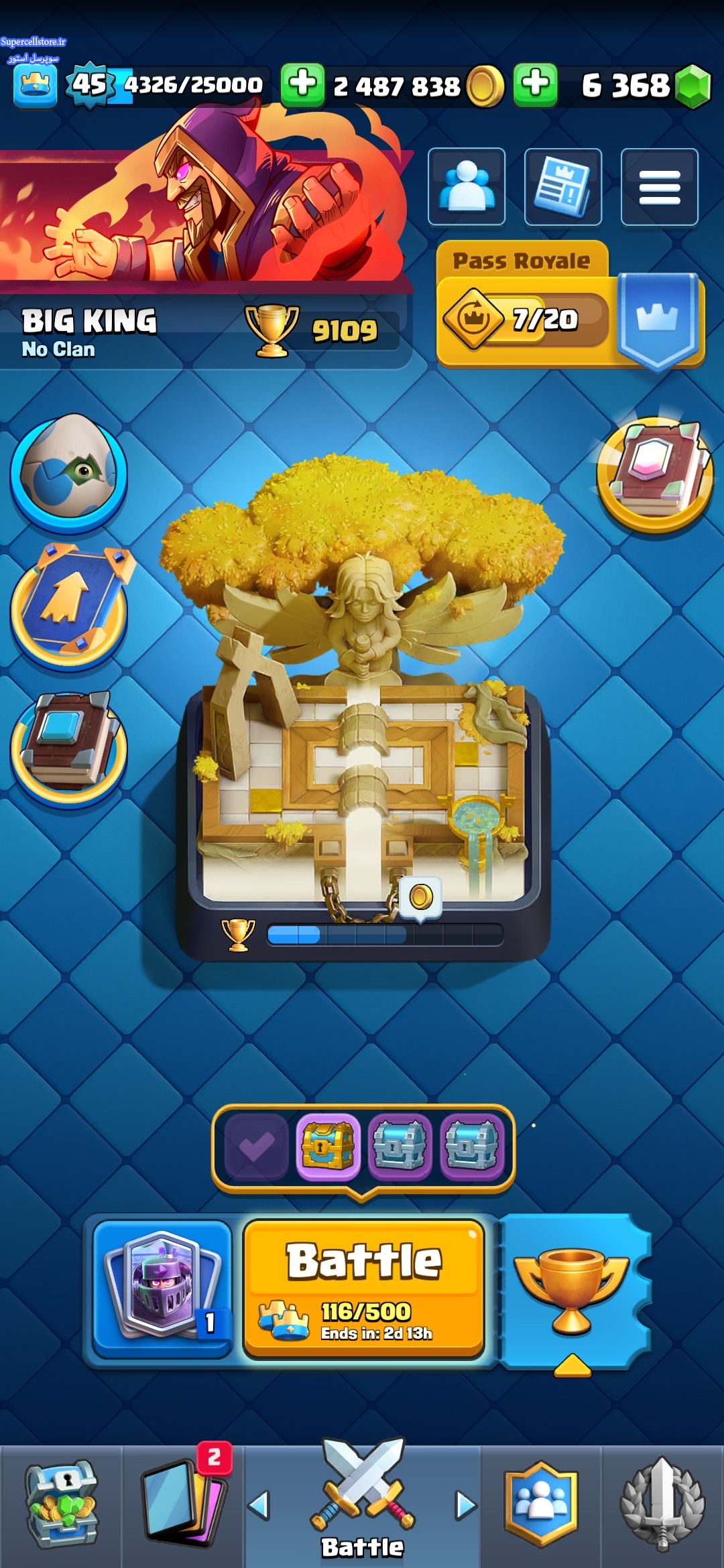
Task: Switch to the Events sword tab
Action: click(x=662, y=1505)
